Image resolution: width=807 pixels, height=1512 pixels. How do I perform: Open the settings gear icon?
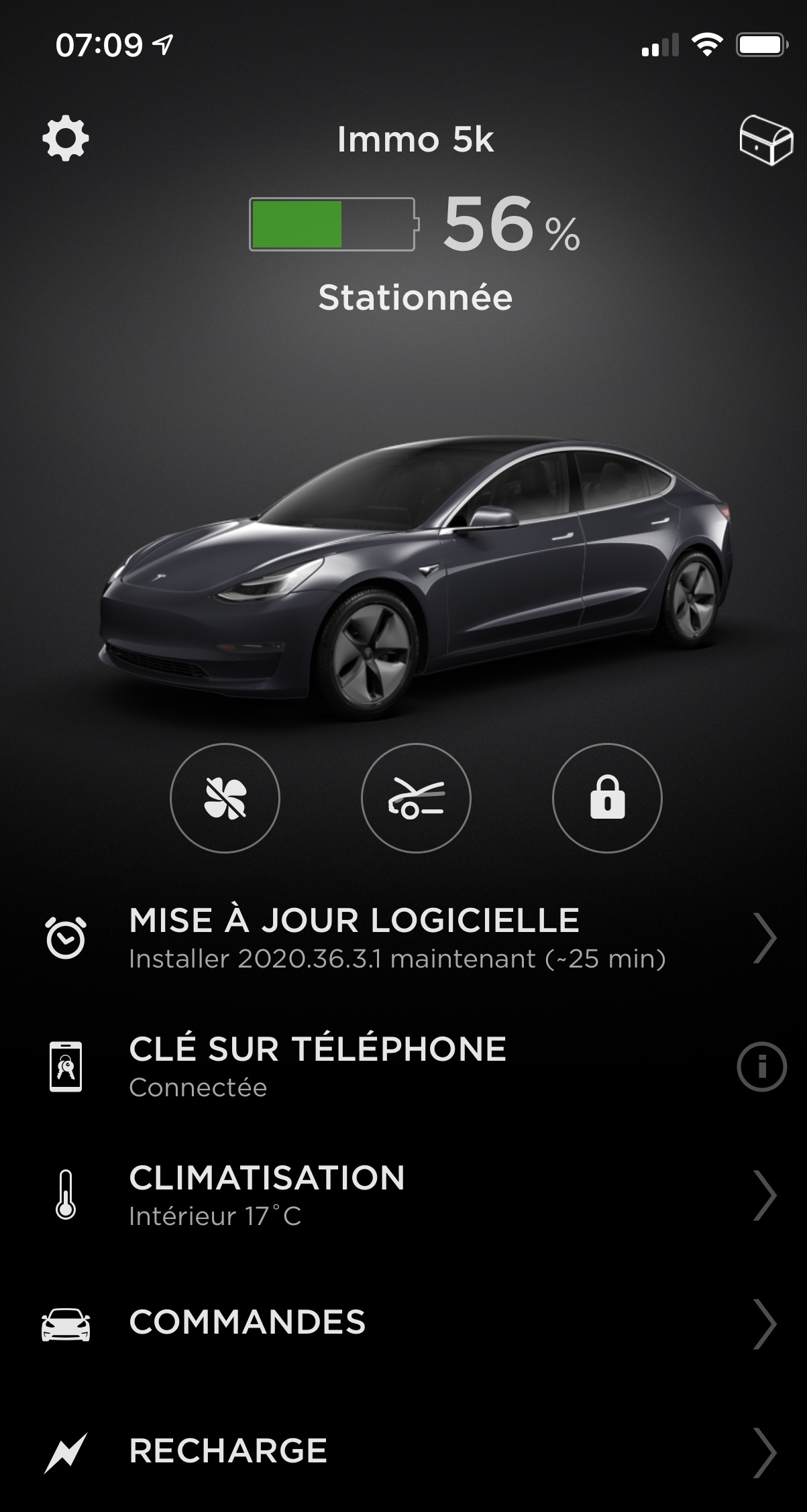tap(66, 139)
